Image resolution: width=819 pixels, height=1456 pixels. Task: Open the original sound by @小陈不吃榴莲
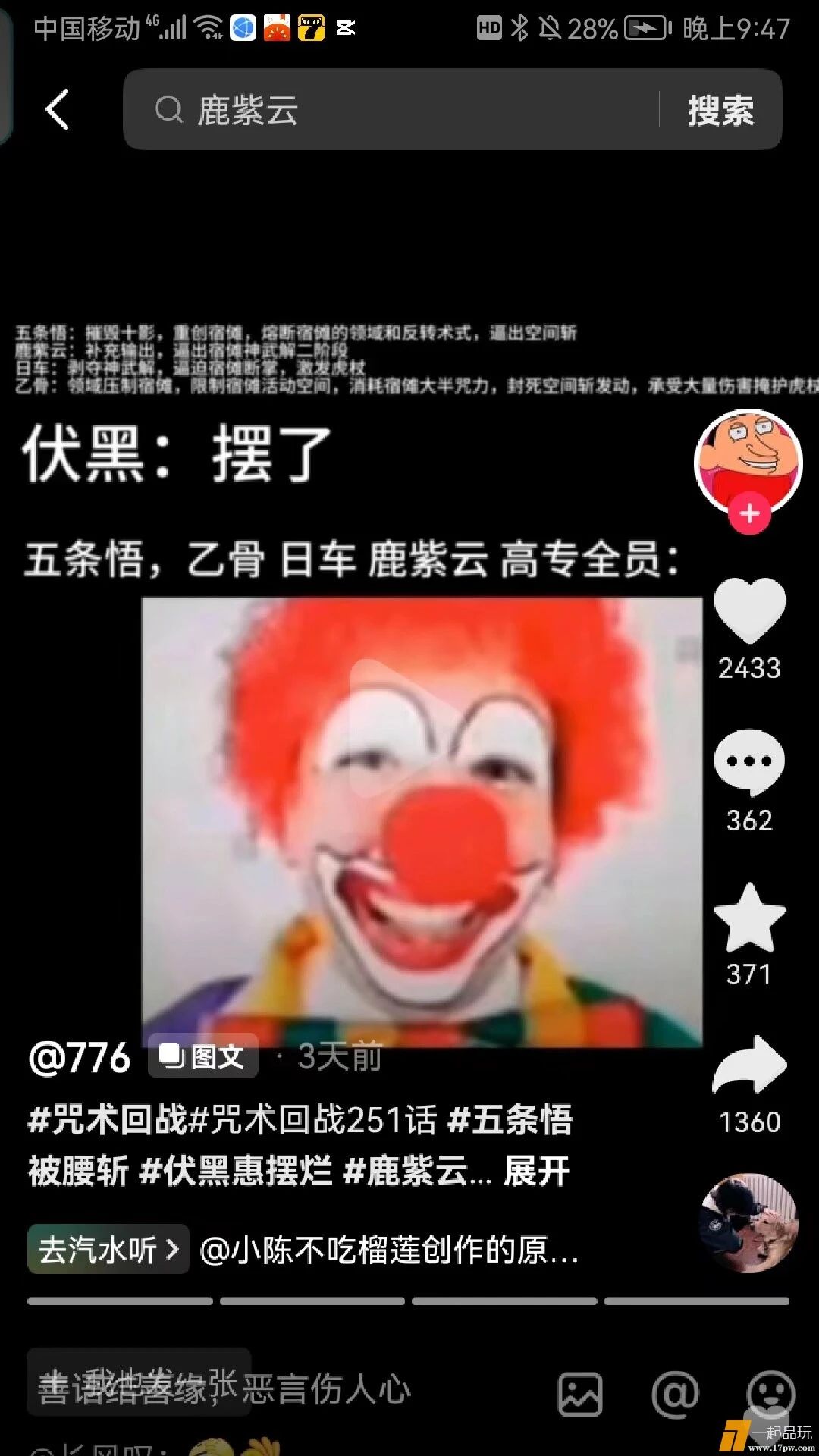[x=388, y=1250]
